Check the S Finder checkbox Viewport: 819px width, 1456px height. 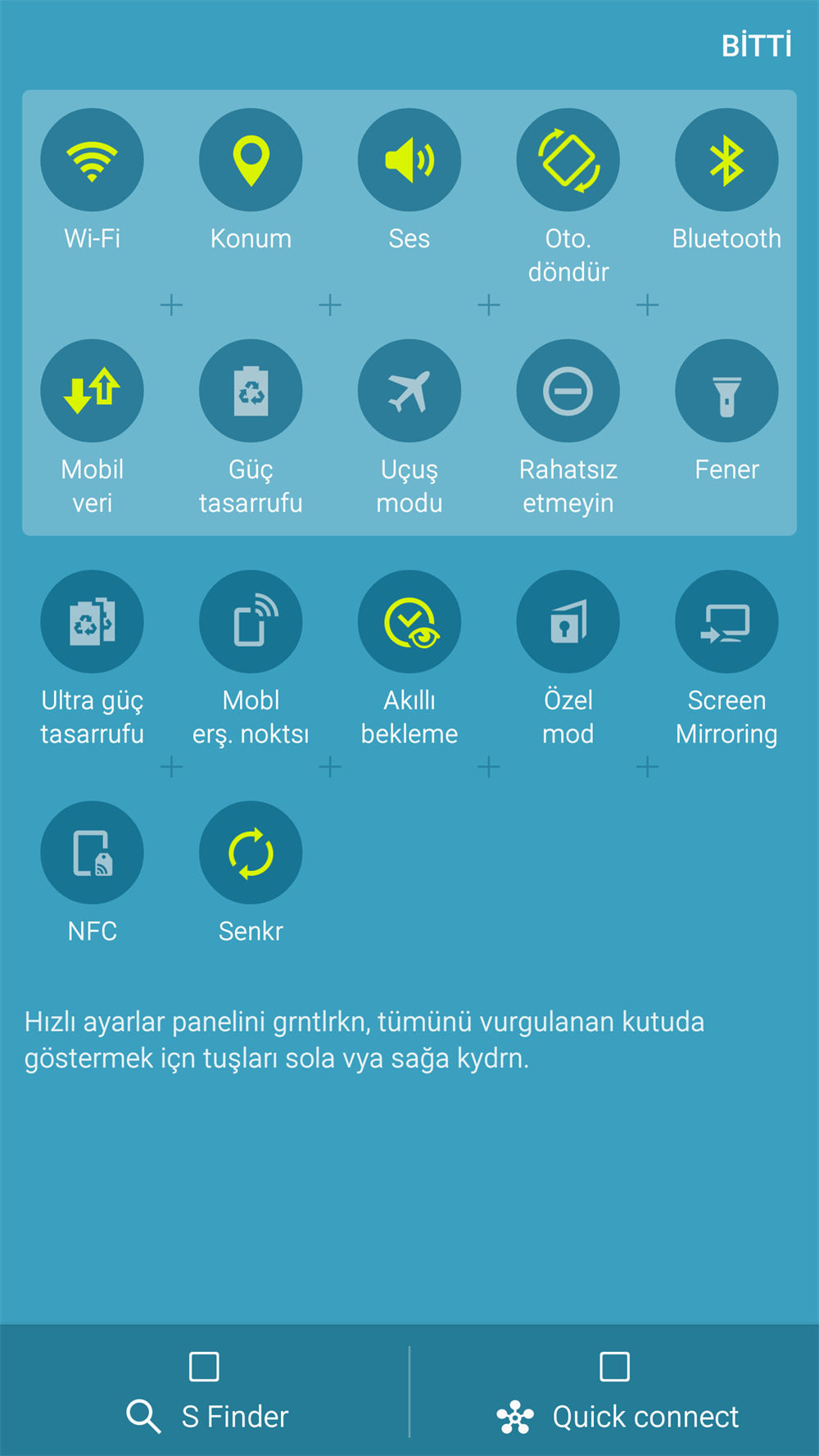pos(204,1367)
